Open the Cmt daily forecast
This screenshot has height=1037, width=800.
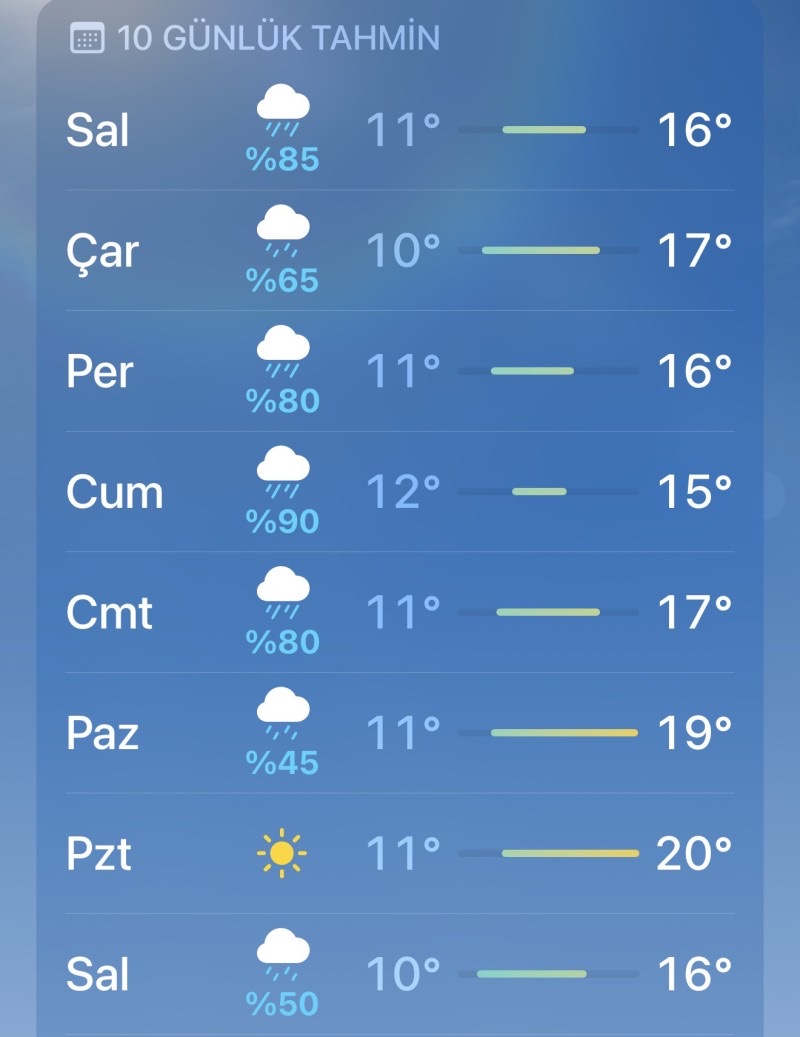coord(400,612)
